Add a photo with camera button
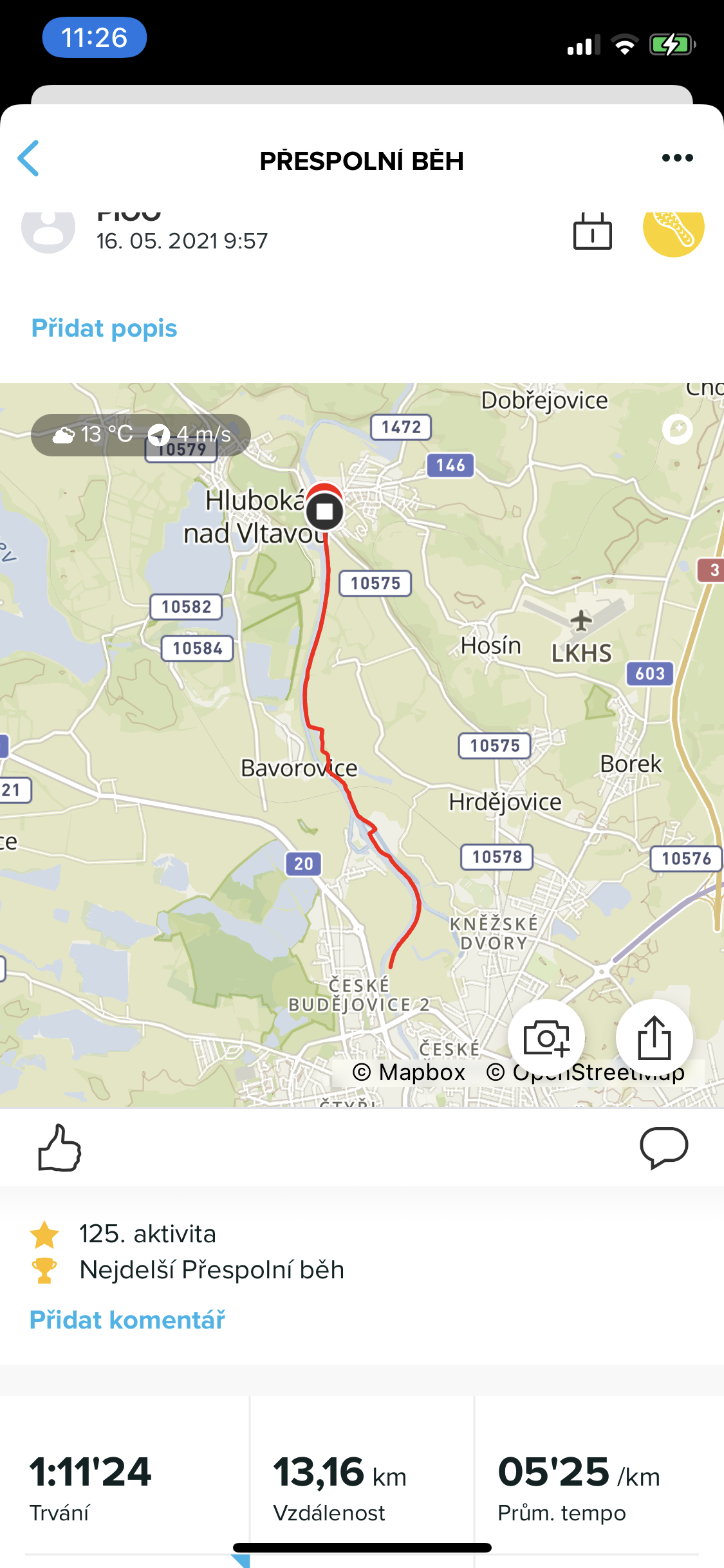 pos(546,1038)
